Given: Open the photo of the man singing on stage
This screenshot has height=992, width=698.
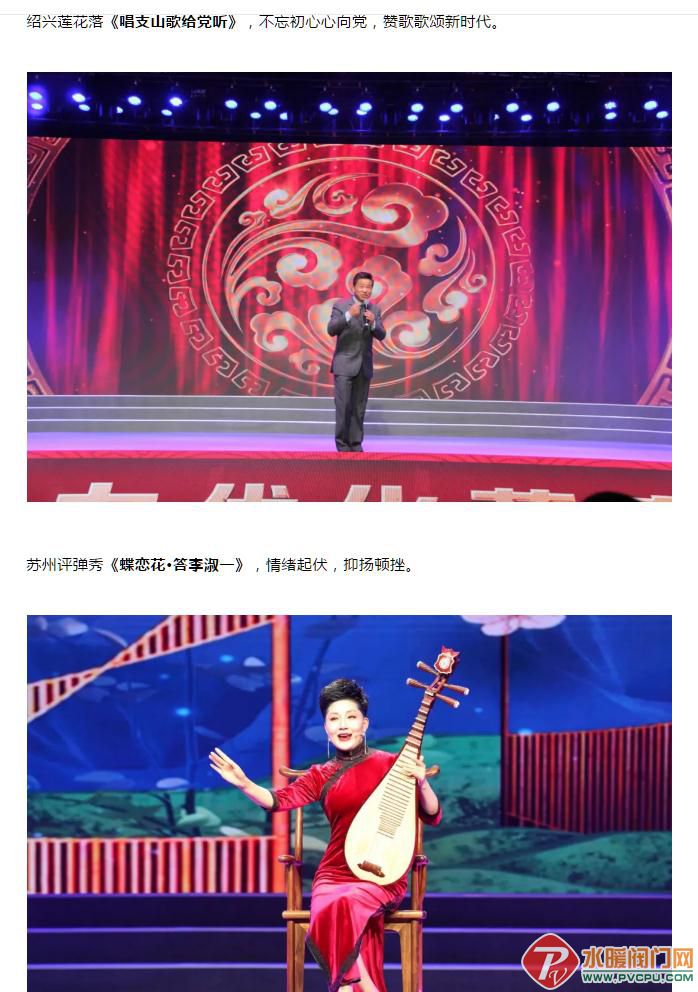Looking at the screenshot, I should 349,287.
